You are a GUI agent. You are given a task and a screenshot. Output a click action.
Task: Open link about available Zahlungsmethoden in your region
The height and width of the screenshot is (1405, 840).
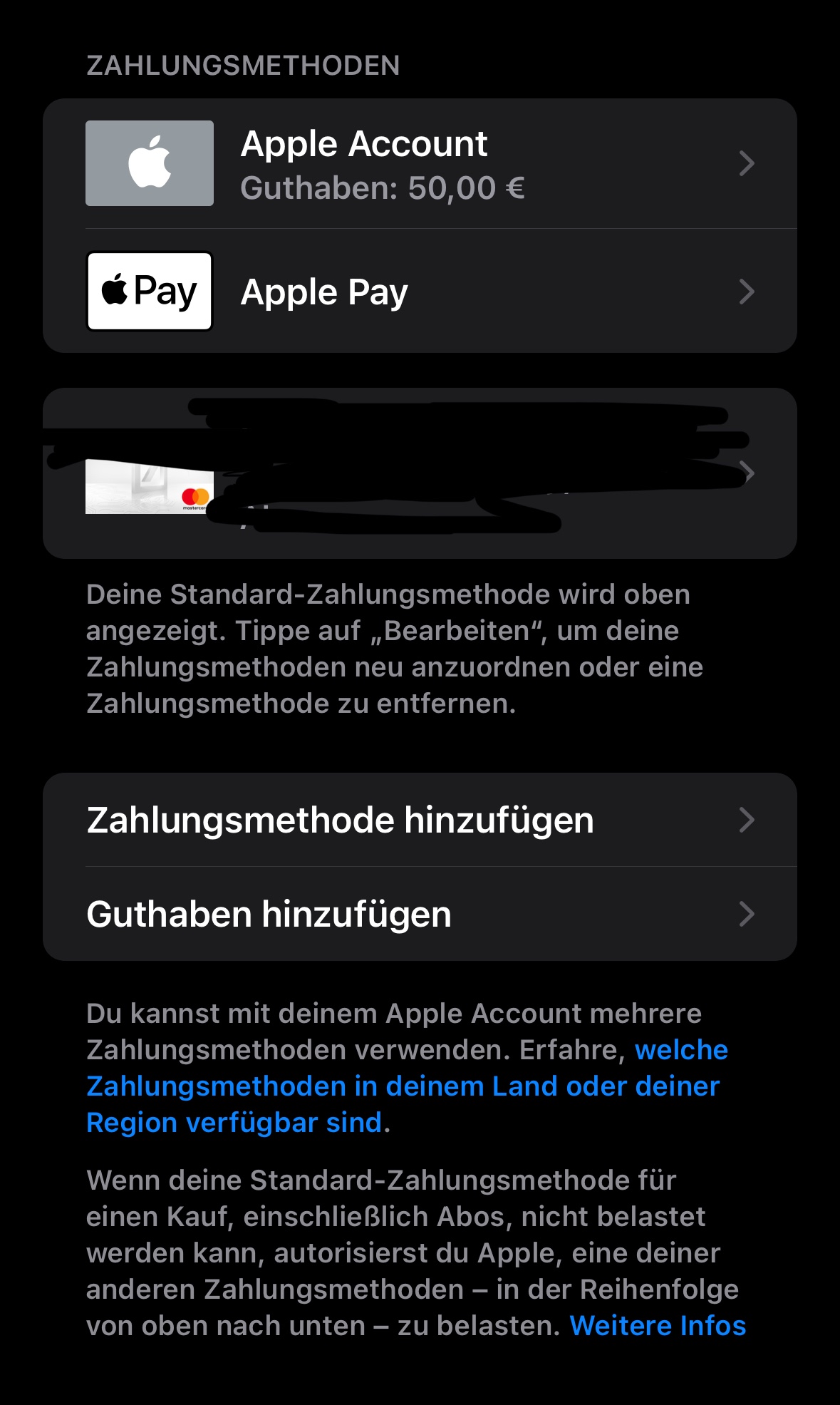tap(403, 1086)
